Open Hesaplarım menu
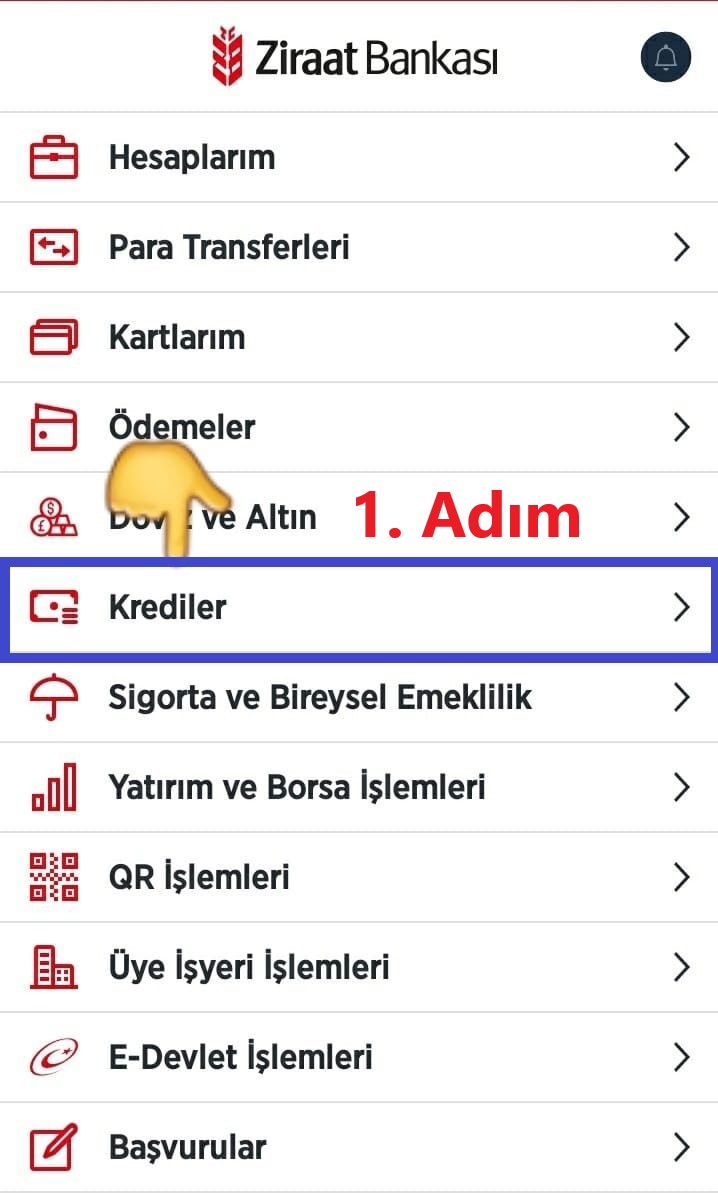 pyautogui.click(x=358, y=158)
